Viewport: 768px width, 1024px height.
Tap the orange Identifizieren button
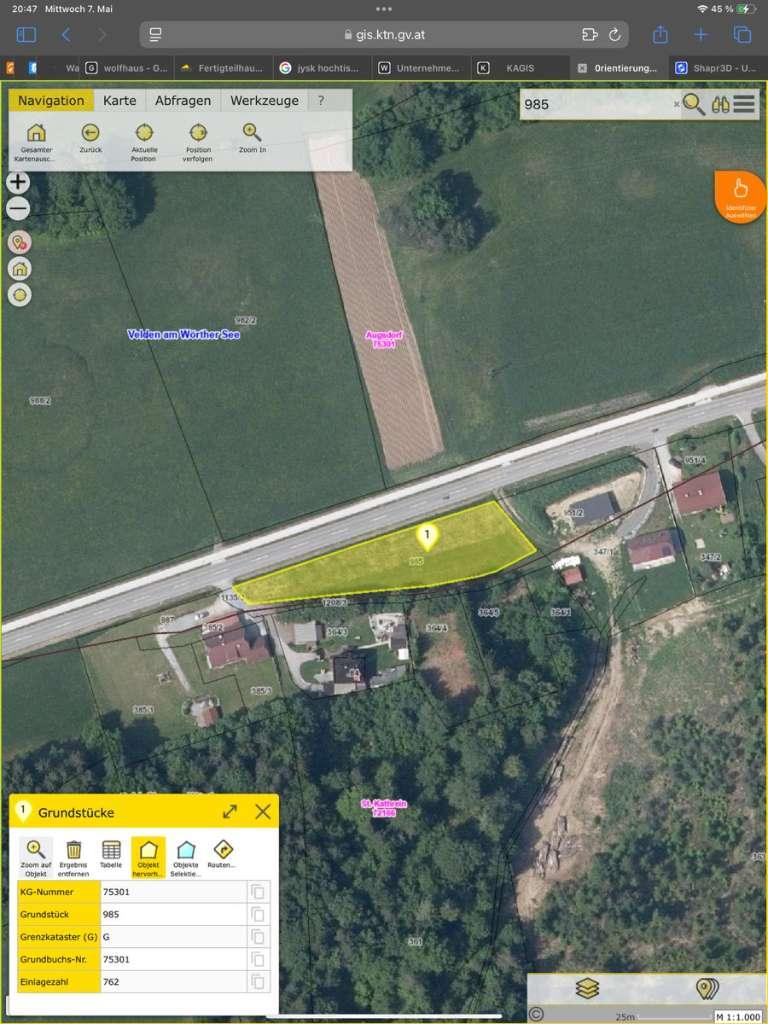pos(741,197)
